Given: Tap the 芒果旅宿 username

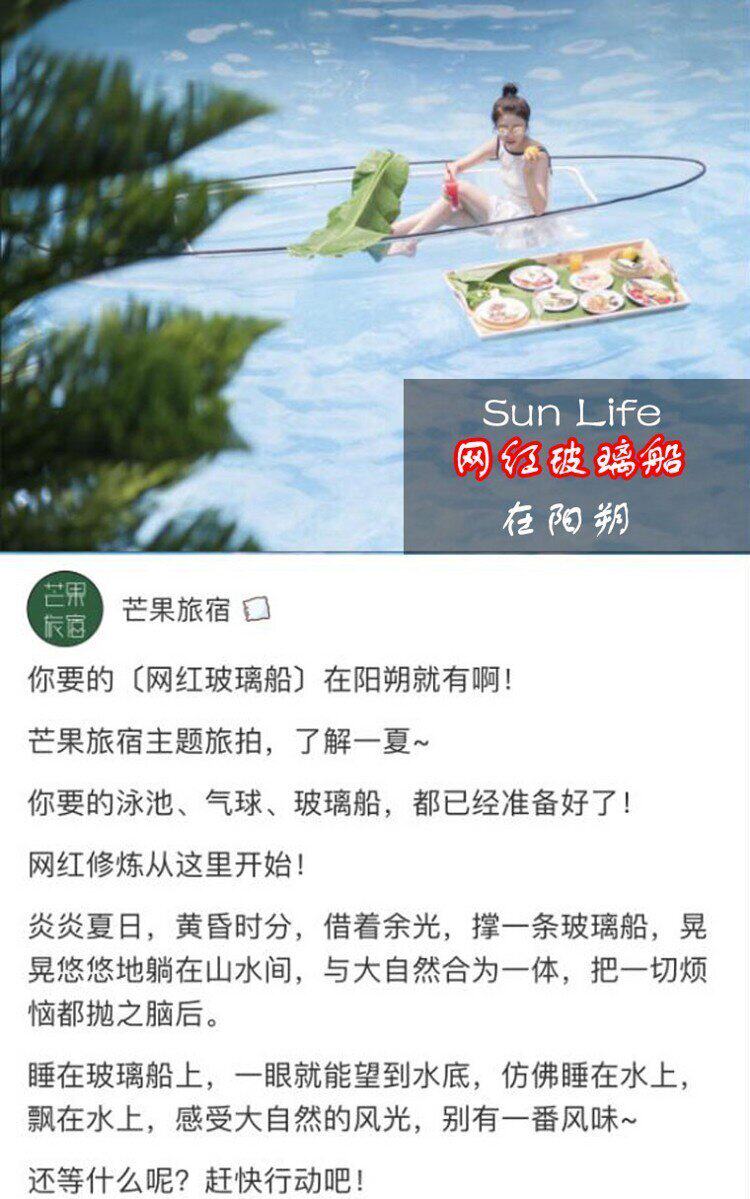Looking at the screenshot, I should tap(176, 609).
